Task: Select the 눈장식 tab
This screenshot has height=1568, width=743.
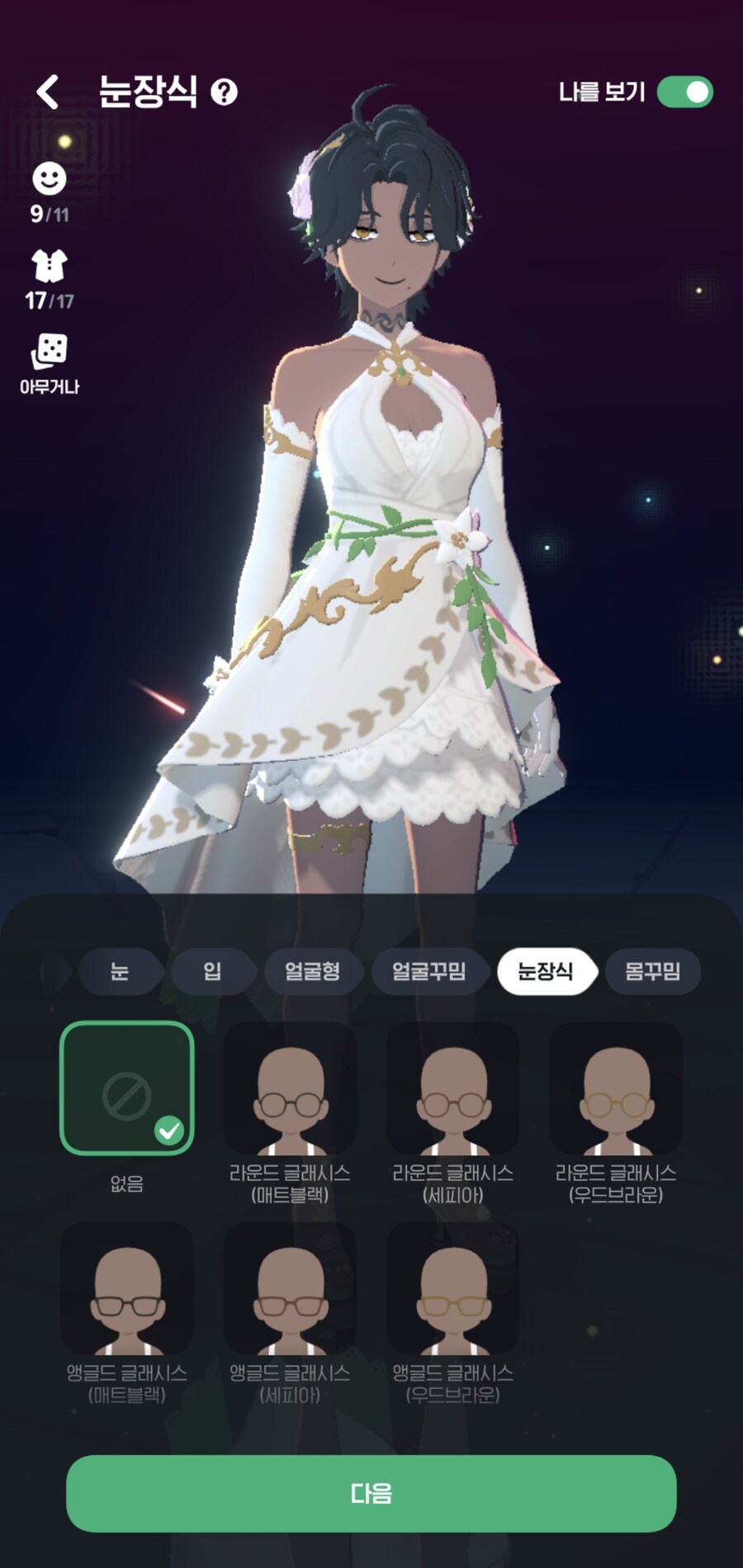Action: [545, 971]
